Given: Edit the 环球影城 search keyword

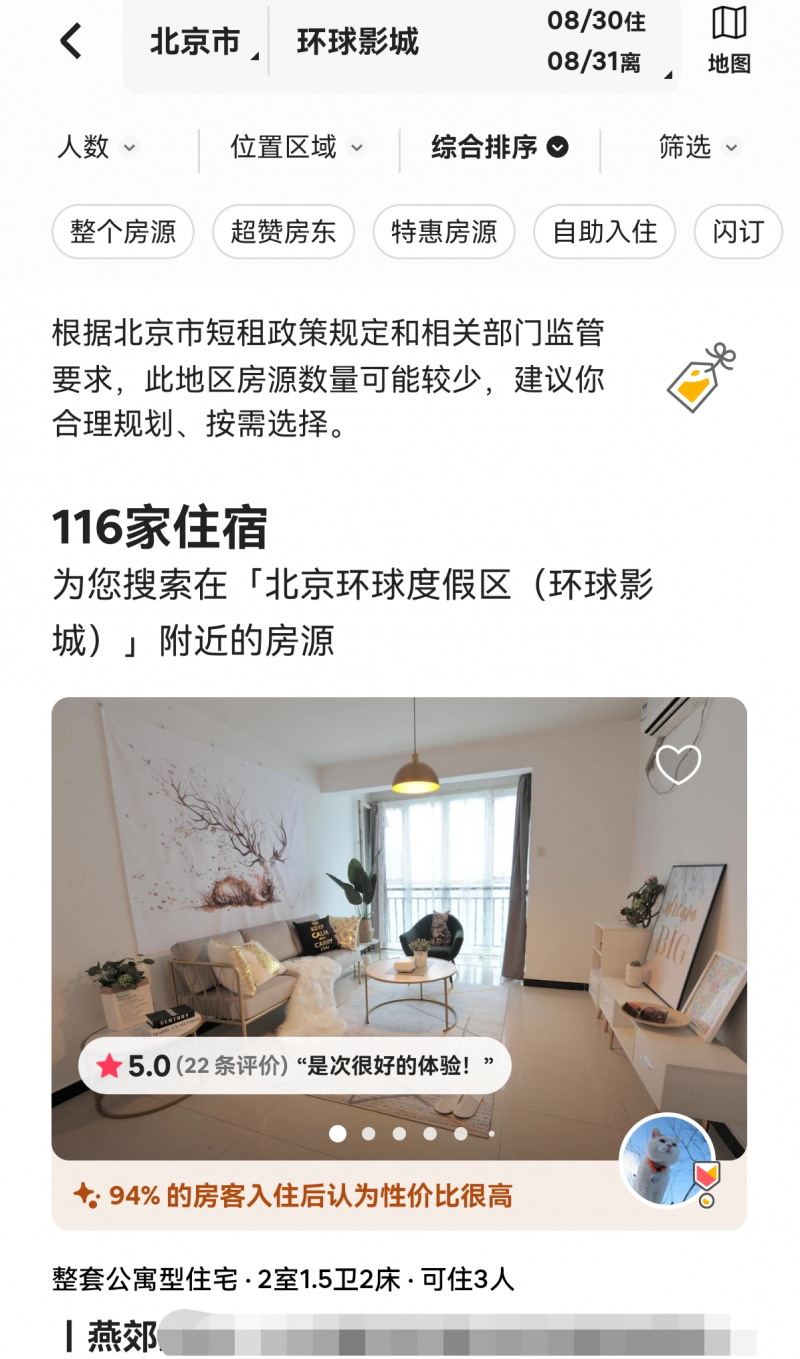Looking at the screenshot, I should [x=358, y=42].
